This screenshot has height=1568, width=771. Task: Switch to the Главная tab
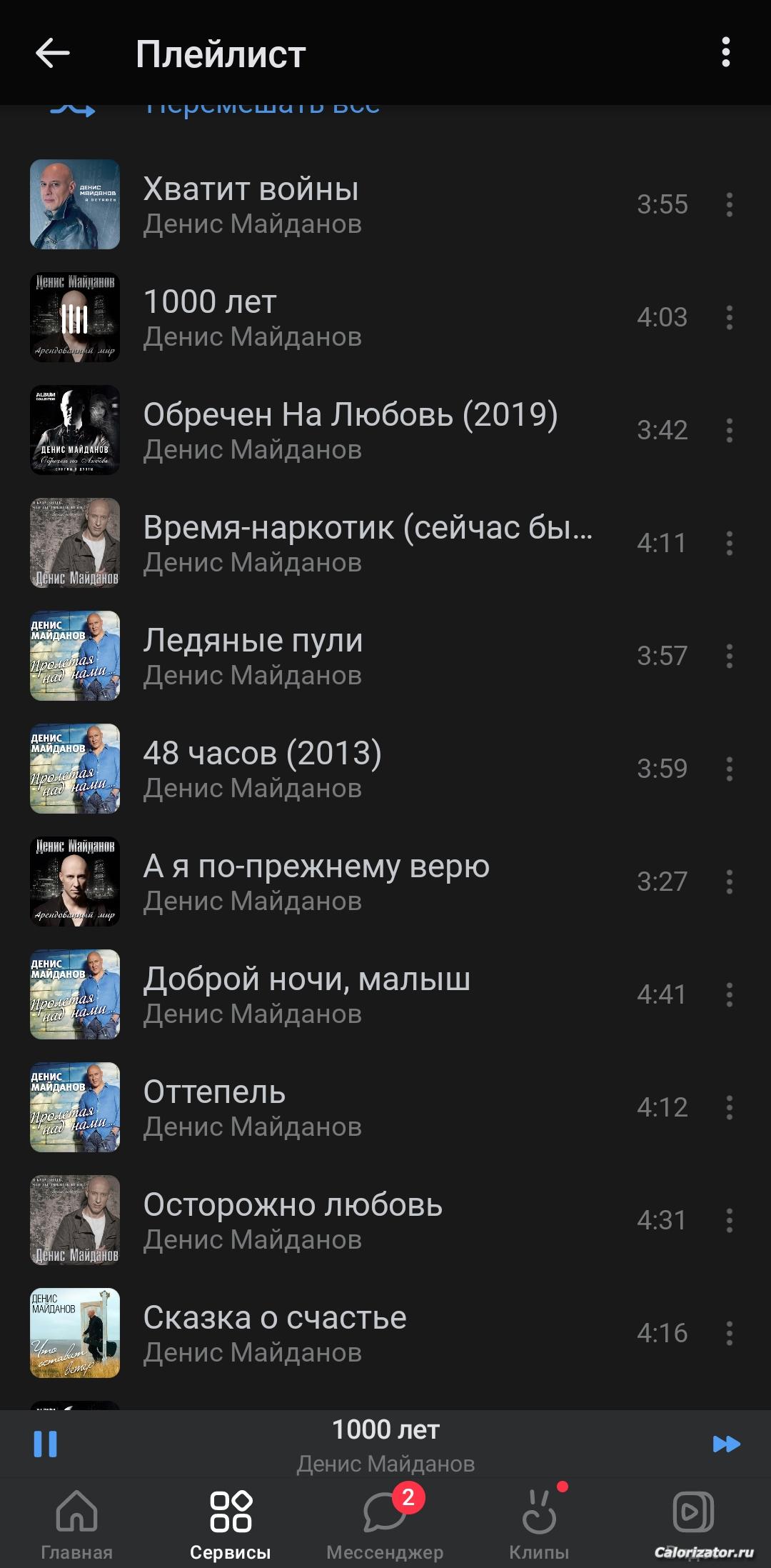[76, 1525]
